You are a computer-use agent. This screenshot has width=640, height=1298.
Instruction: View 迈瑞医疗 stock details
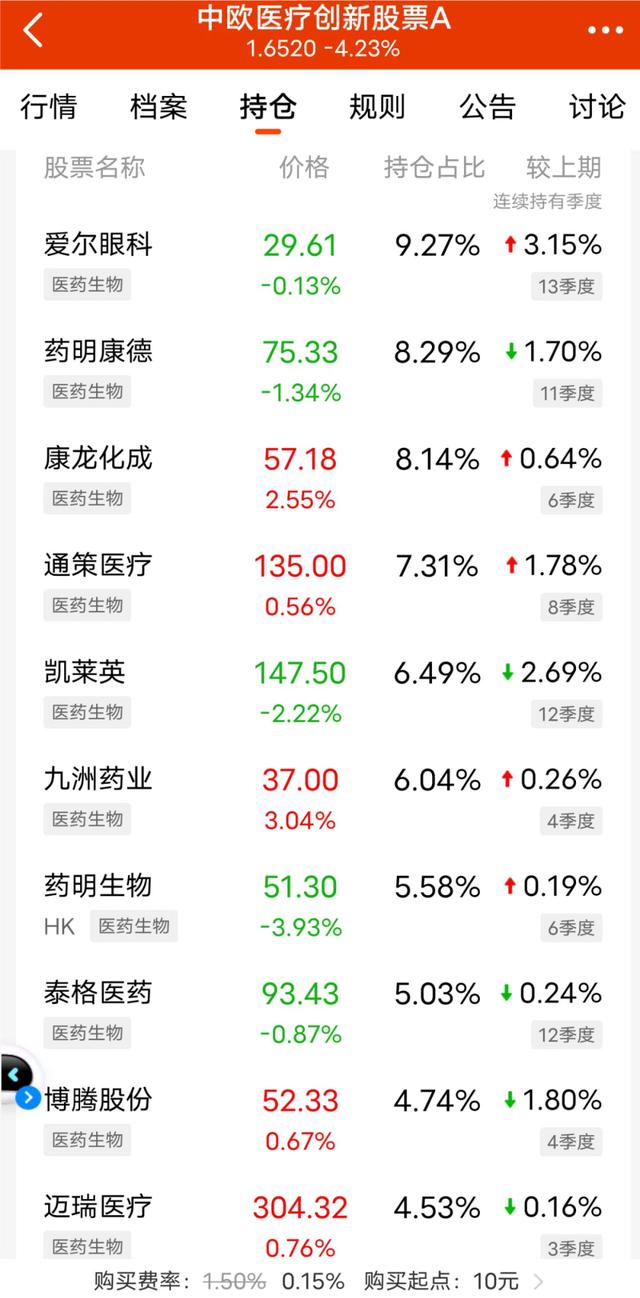[x=322, y=1226]
